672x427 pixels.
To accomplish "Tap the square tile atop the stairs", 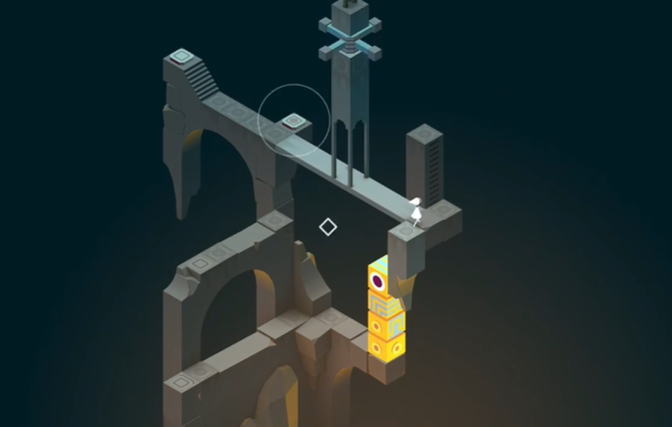I will (x=181, y=56).
